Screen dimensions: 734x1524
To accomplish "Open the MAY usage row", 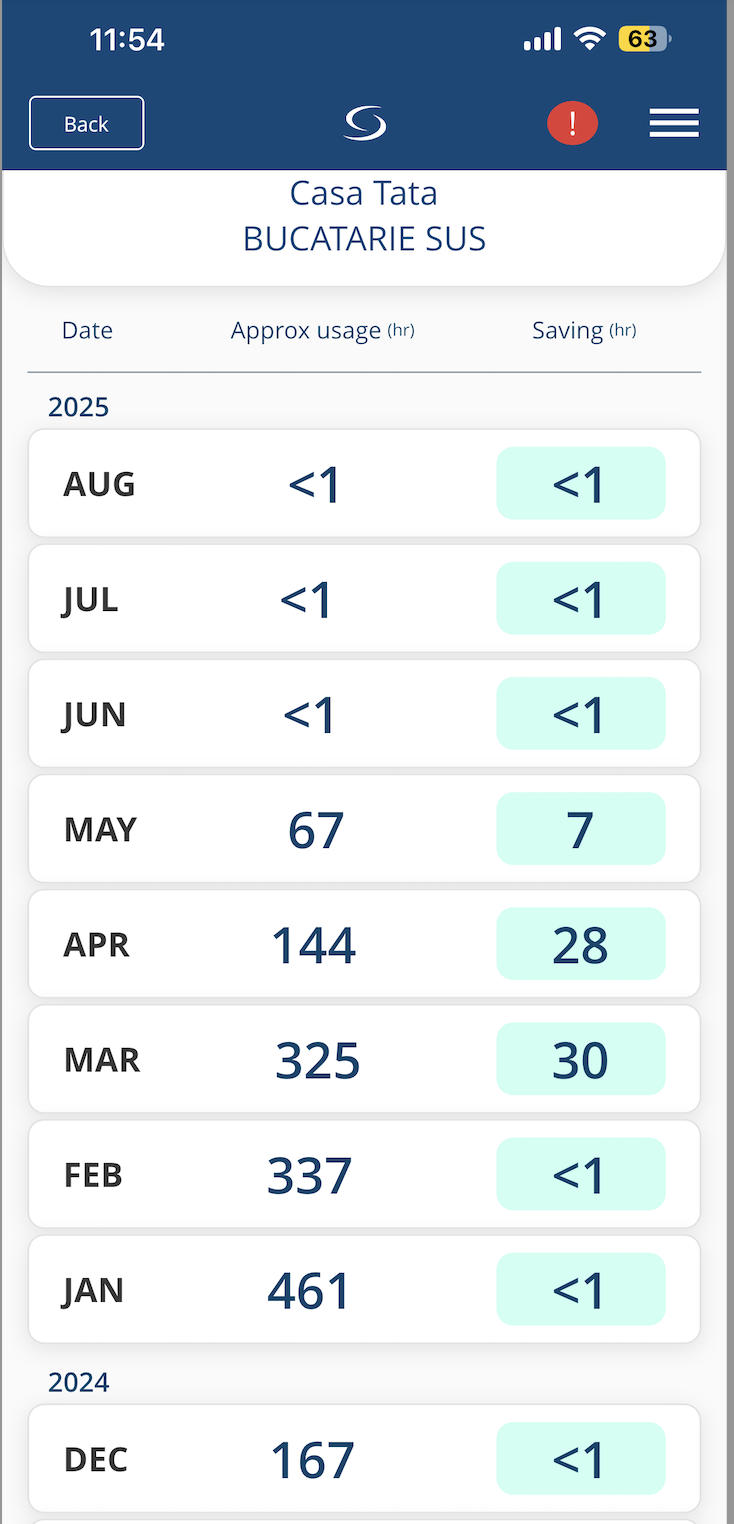I will tap(364, 828).
